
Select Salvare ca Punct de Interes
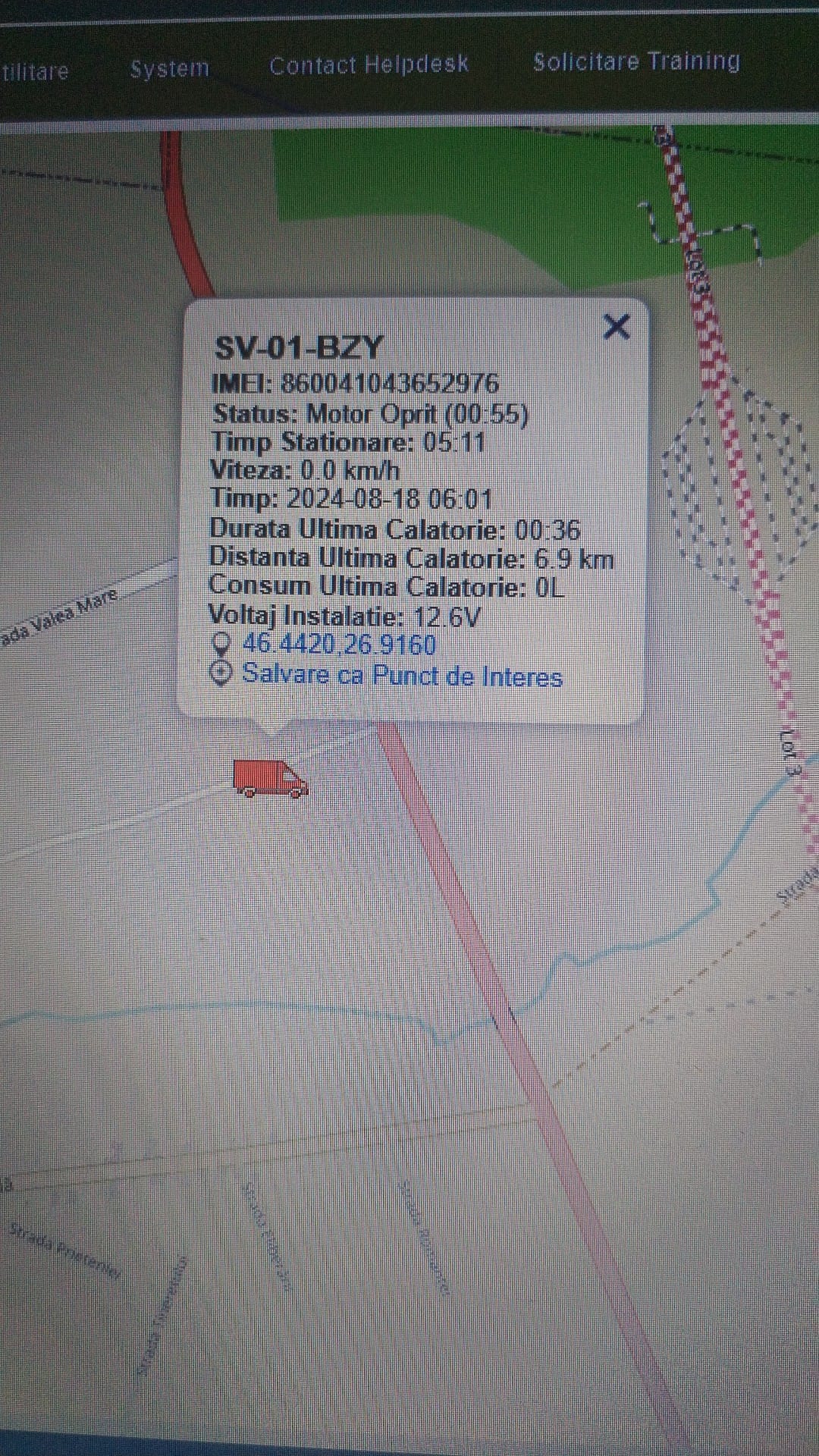(401, 675)
